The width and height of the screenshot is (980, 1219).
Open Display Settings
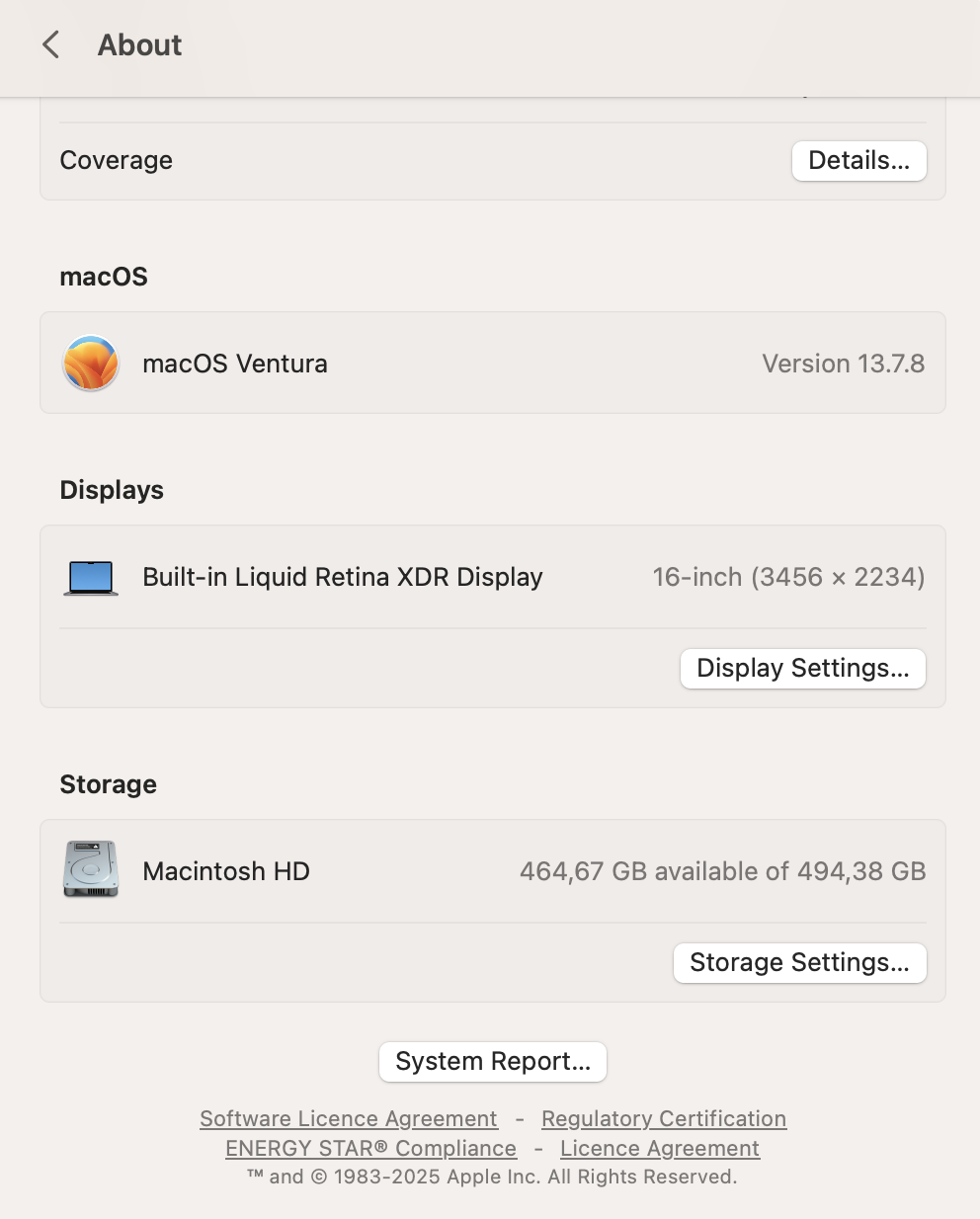(x=802, y=668)
